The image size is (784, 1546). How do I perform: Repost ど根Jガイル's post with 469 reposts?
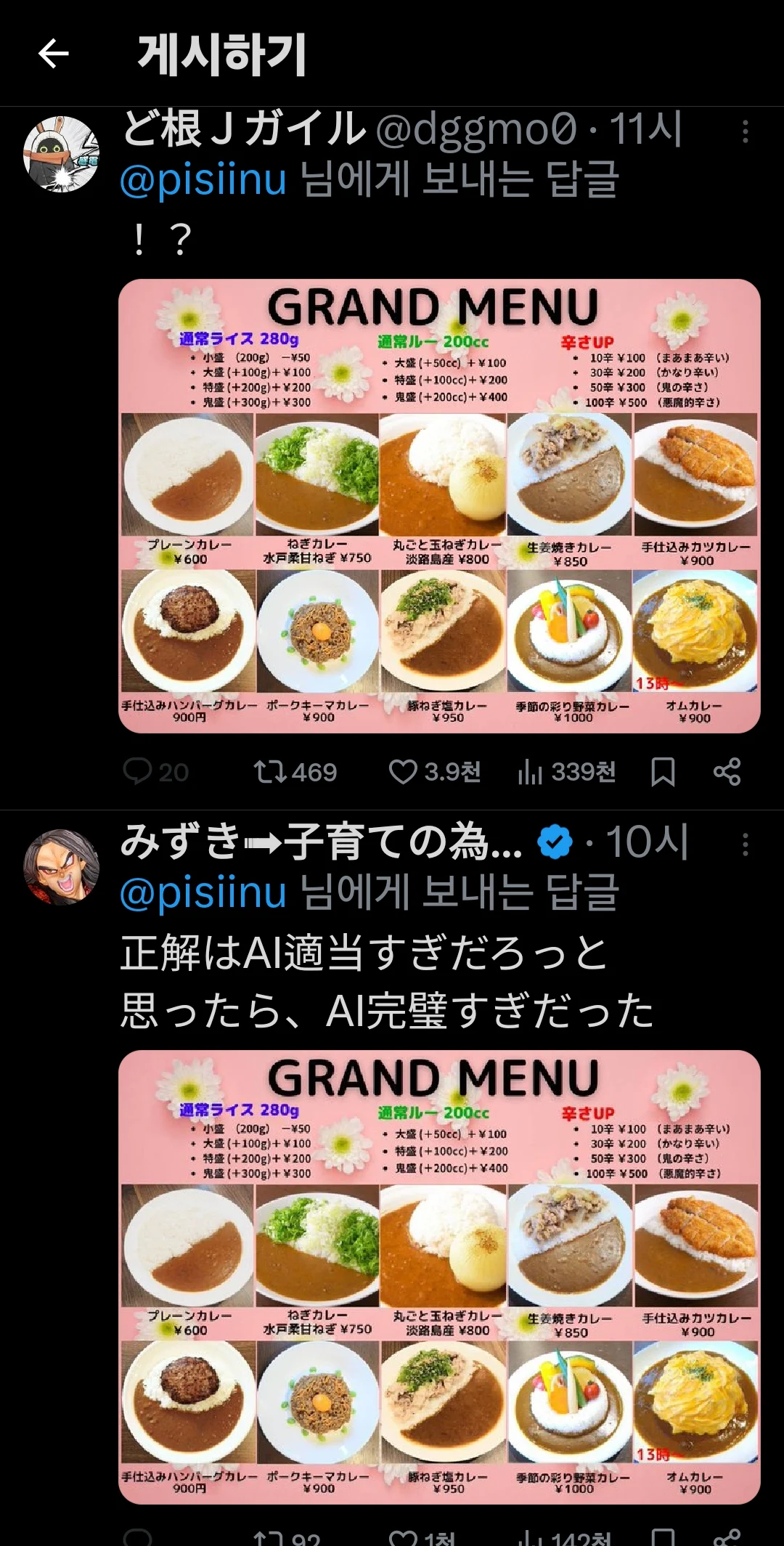[271, 771]
